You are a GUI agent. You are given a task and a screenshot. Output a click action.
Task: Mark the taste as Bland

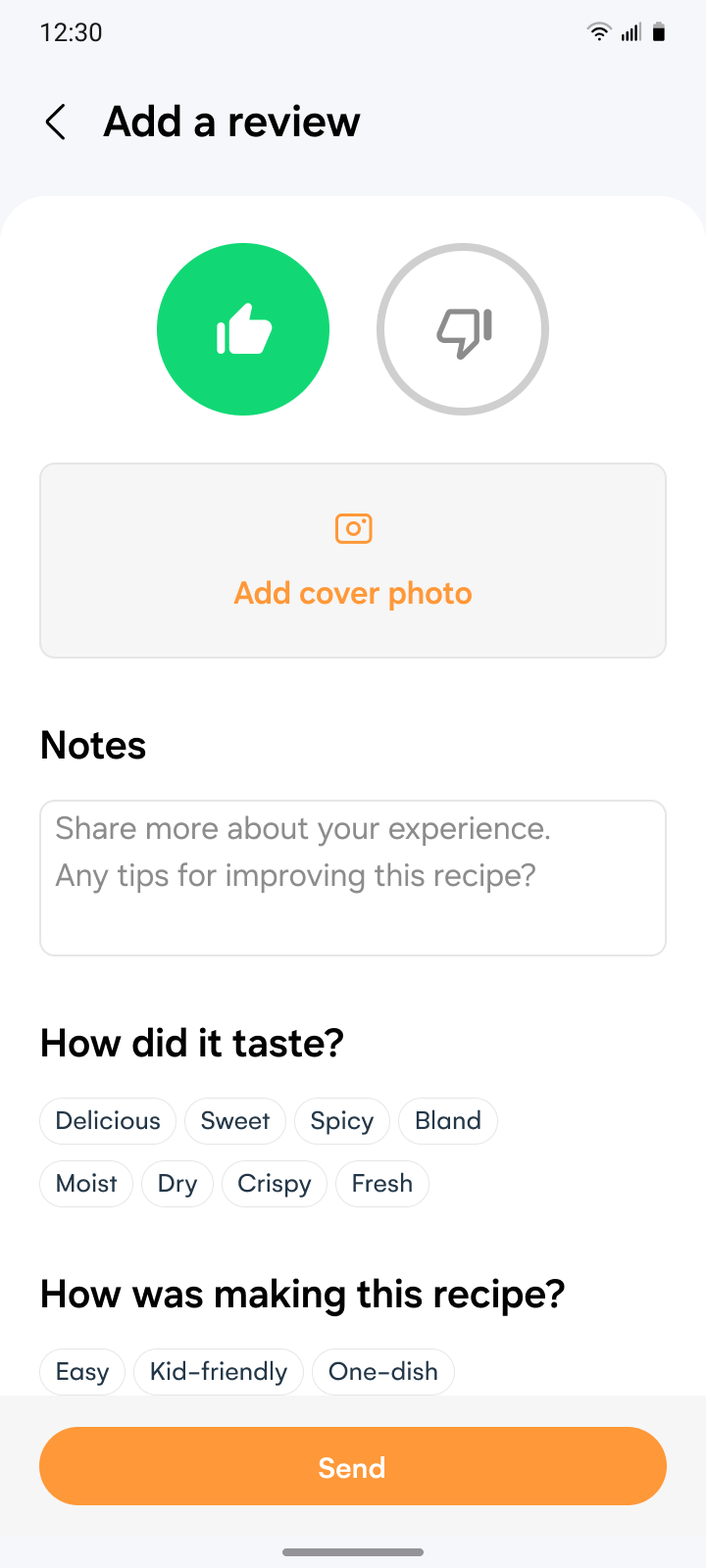point(448,1121)
